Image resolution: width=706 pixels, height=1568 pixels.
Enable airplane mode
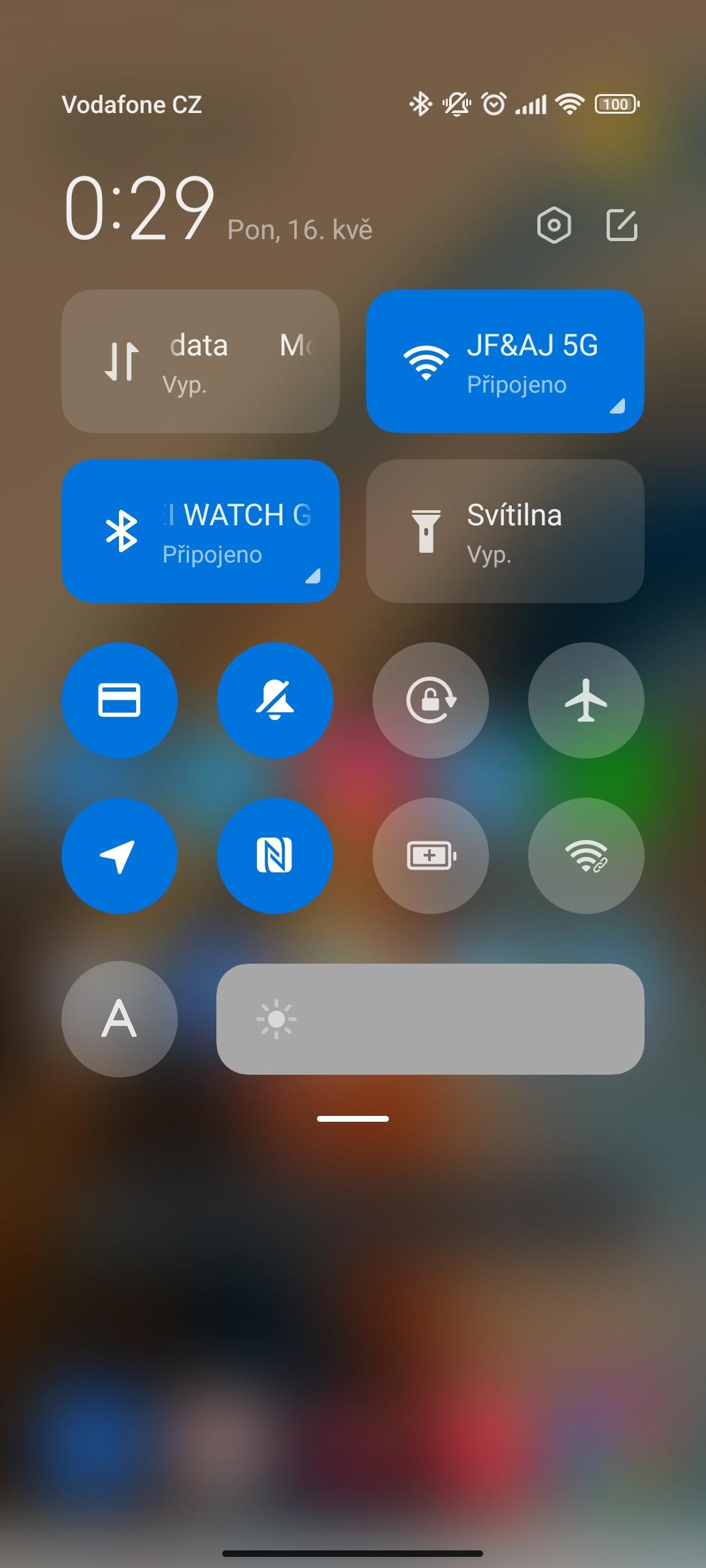coord(586,700)
